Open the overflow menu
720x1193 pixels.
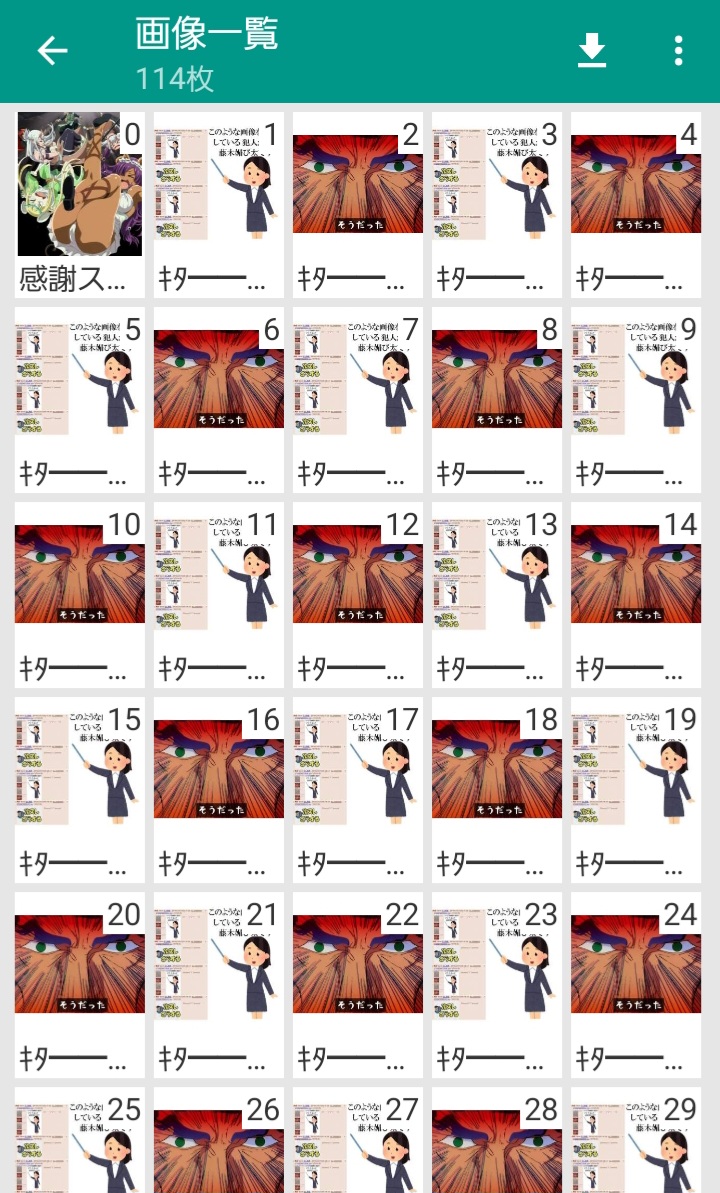pos(679,51)
